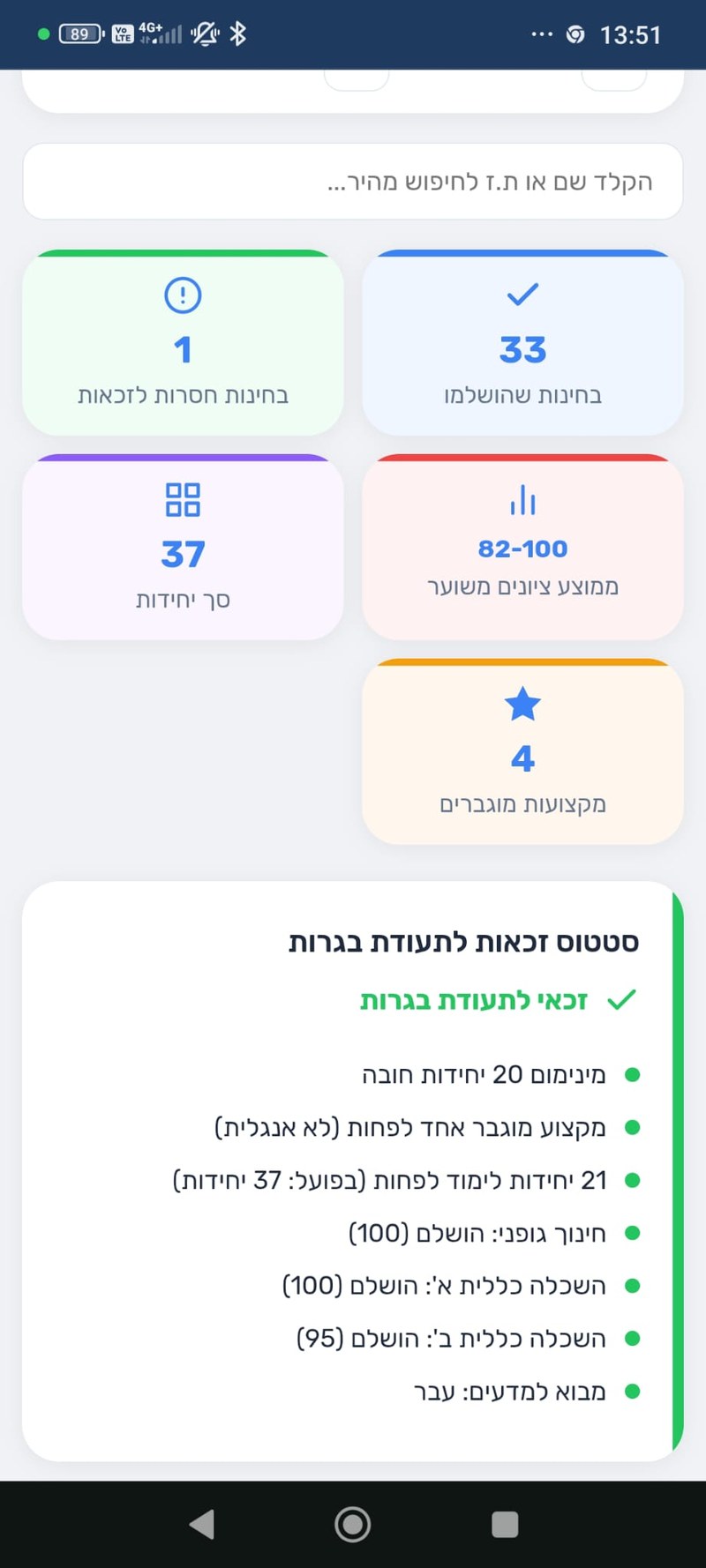Tap the 37 total units card
The image size is (706, 1568).
point(183,549)
